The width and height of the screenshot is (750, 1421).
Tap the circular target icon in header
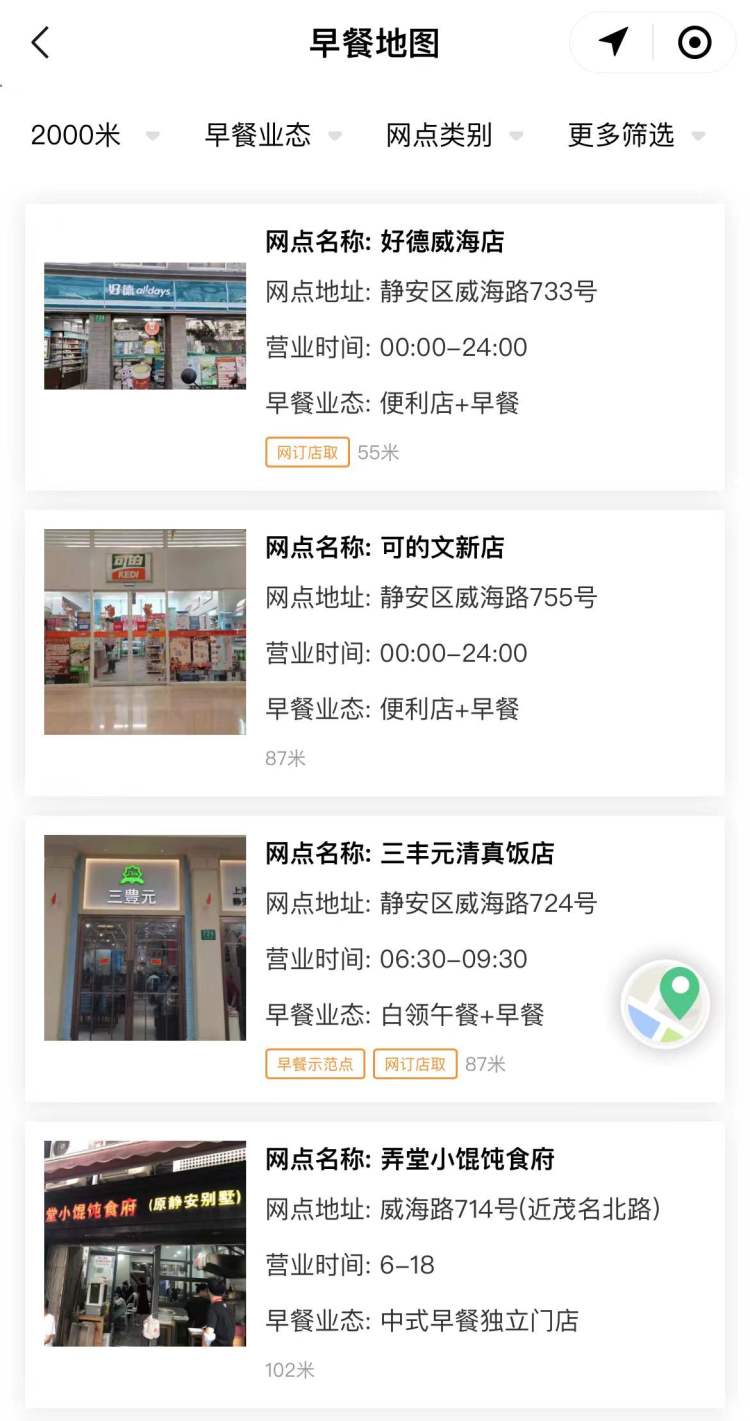click(x=694, y=42)
